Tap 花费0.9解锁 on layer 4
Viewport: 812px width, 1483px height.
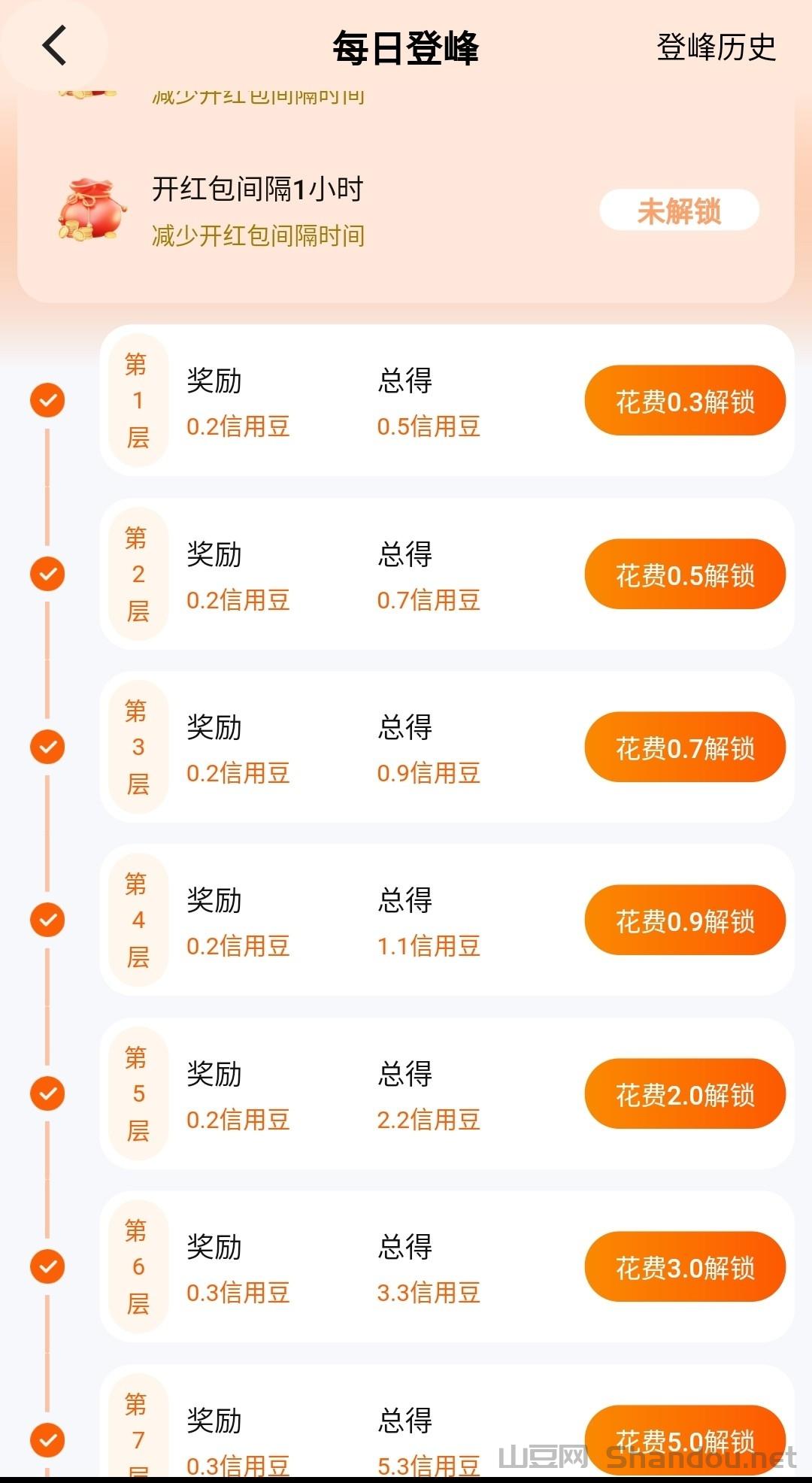click(x=685, y=920)
